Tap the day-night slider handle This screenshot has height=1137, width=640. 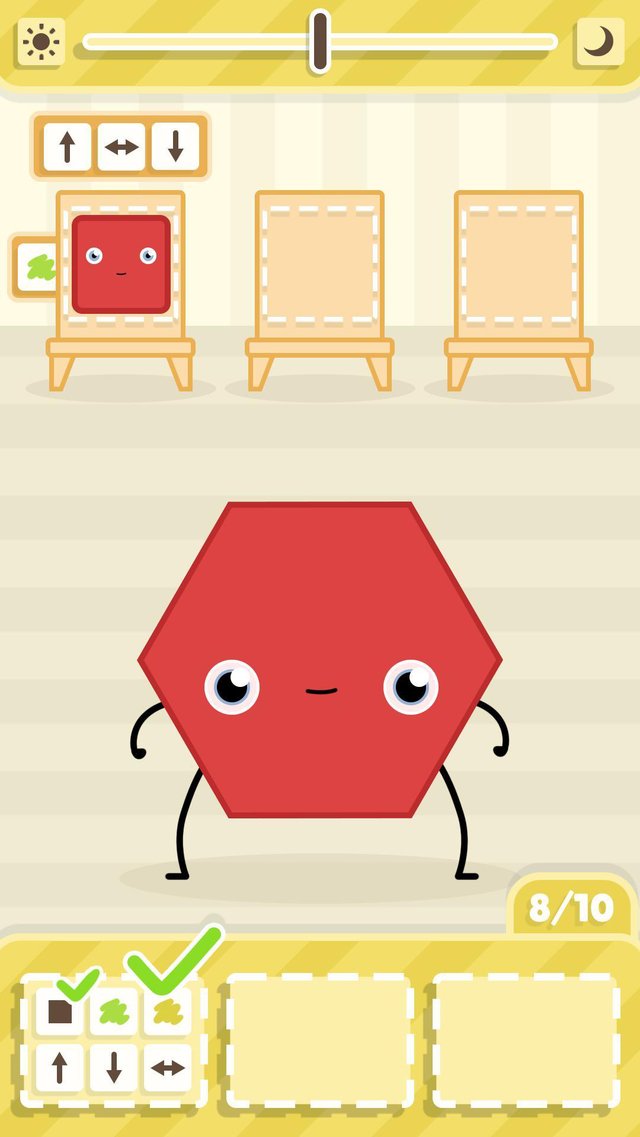pos(320,42)
